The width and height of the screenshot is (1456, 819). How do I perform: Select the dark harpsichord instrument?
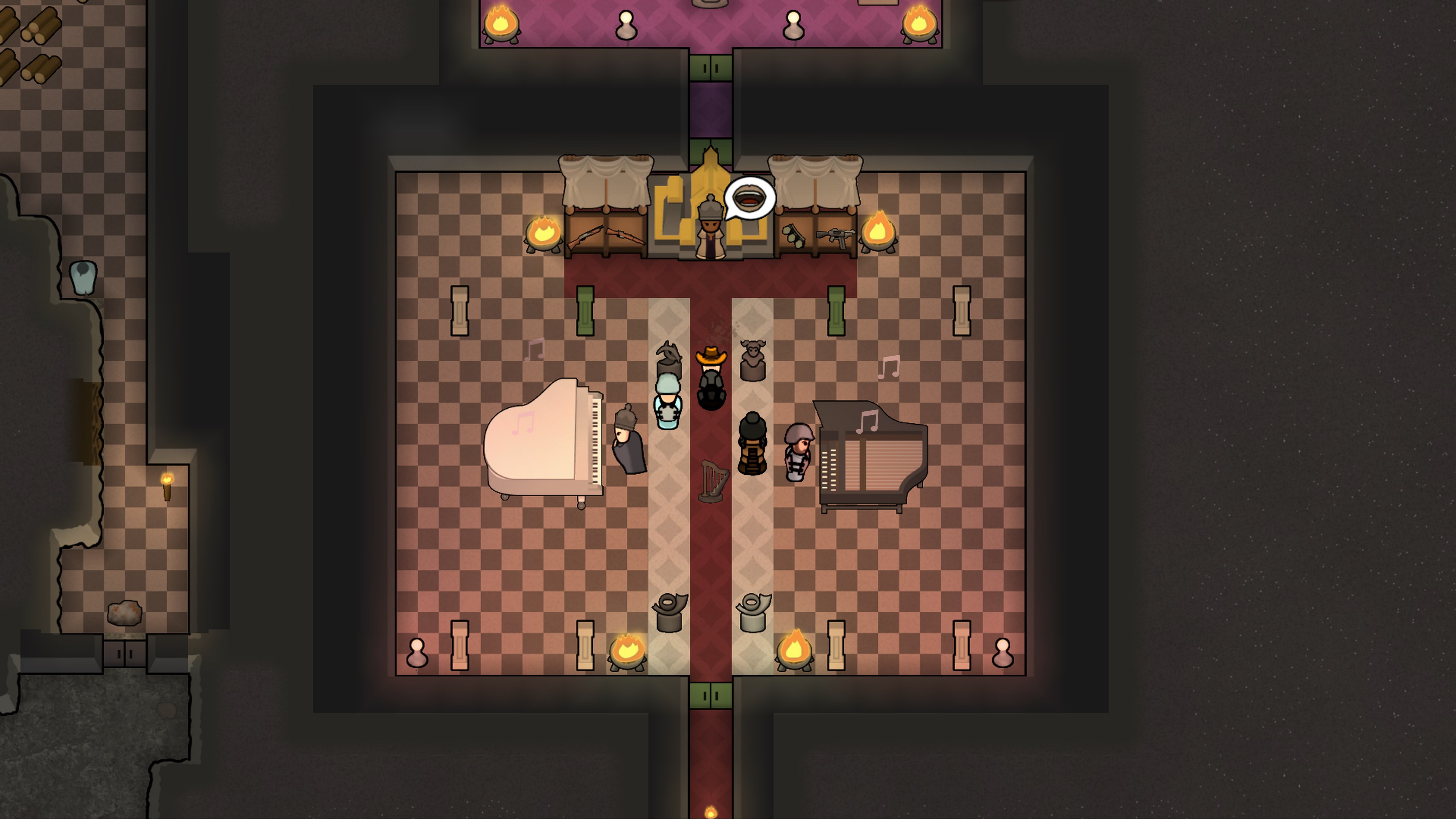click(871, 455)
